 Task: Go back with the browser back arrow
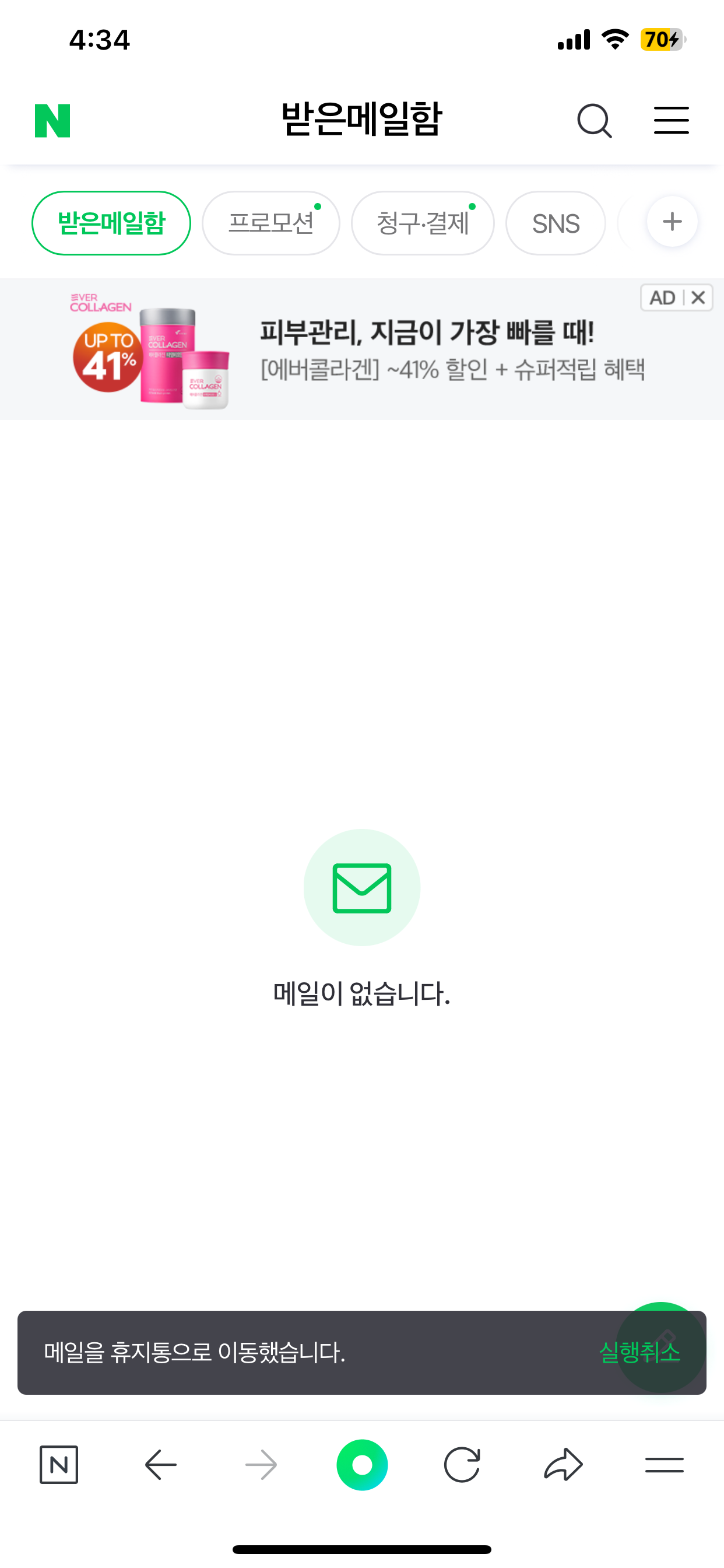(161, 1465)
